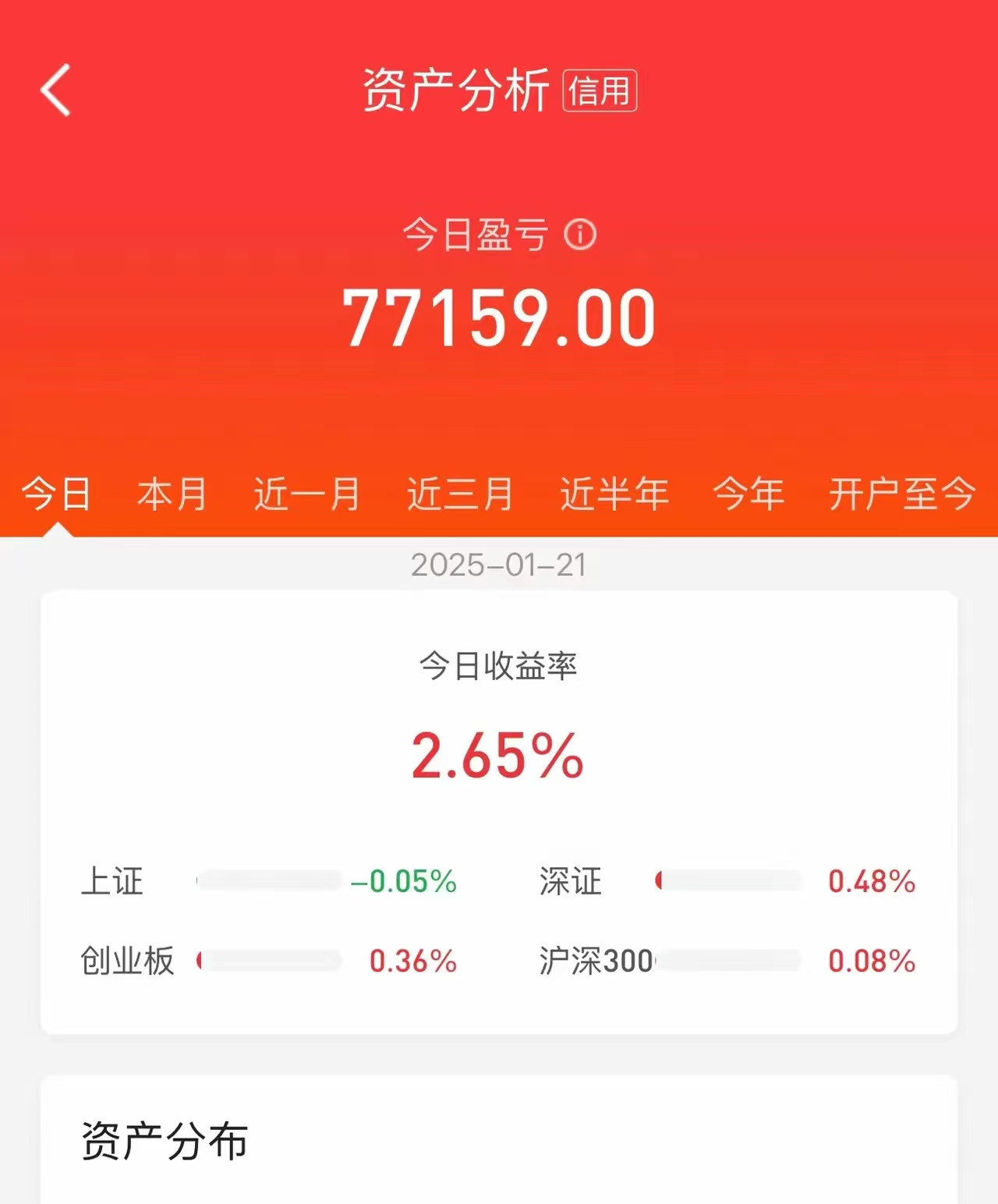The image size is (998, 1204).
Task: Tap the profit value 77159.00
Action: coord(499,316)
